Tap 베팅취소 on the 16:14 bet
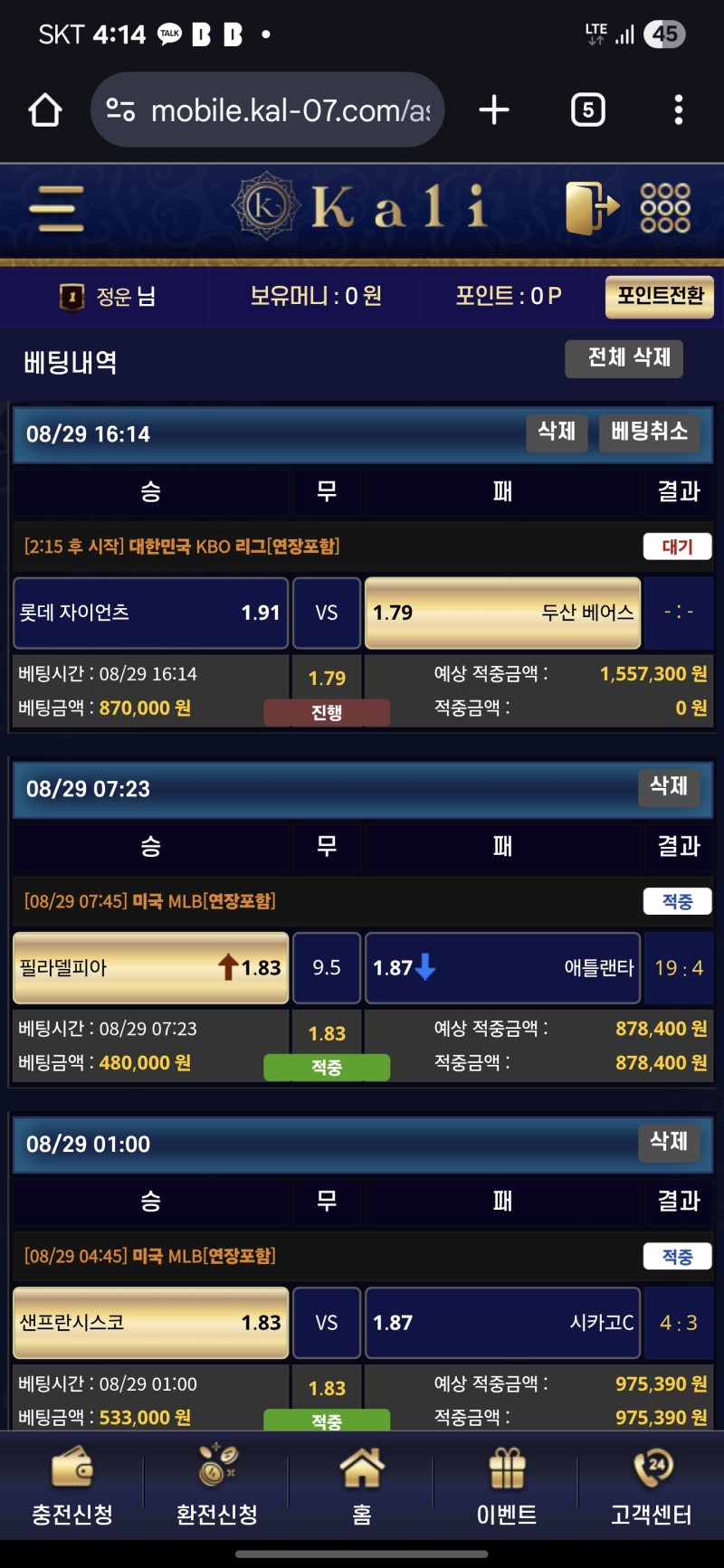 (649, 432)
